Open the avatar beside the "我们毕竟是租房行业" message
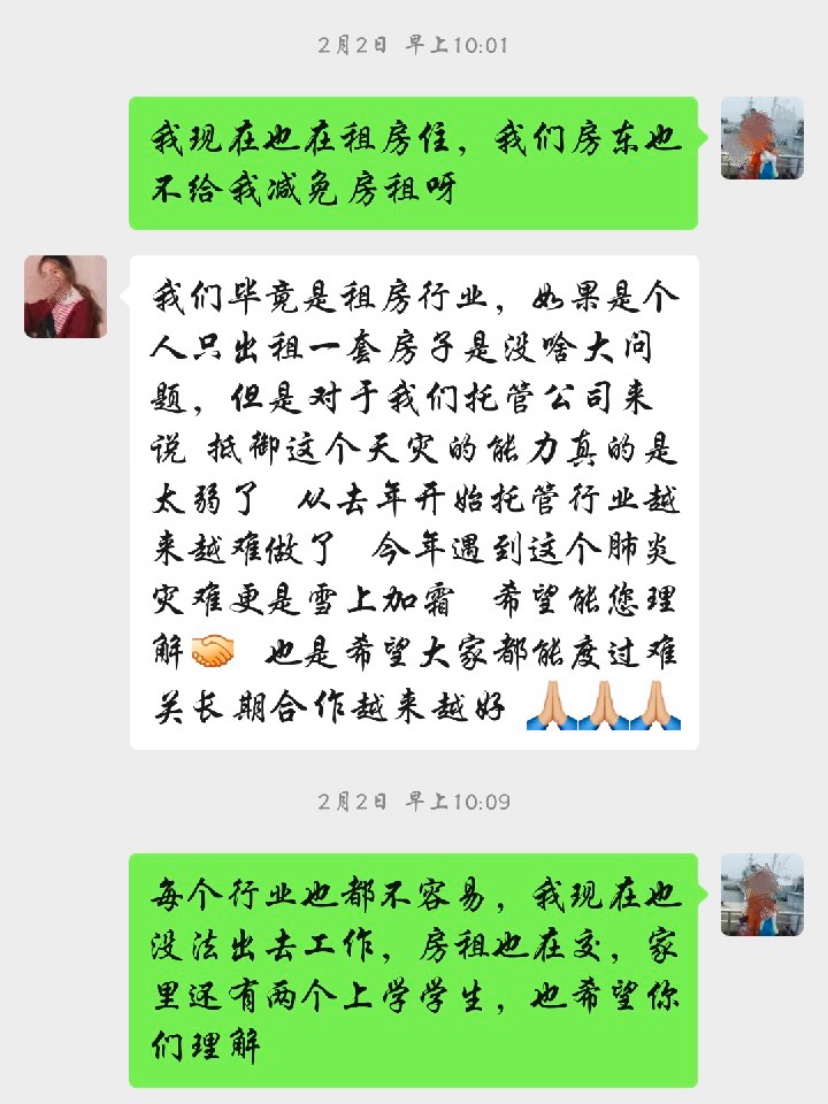828x1104 pixels. tap(65, 296)
